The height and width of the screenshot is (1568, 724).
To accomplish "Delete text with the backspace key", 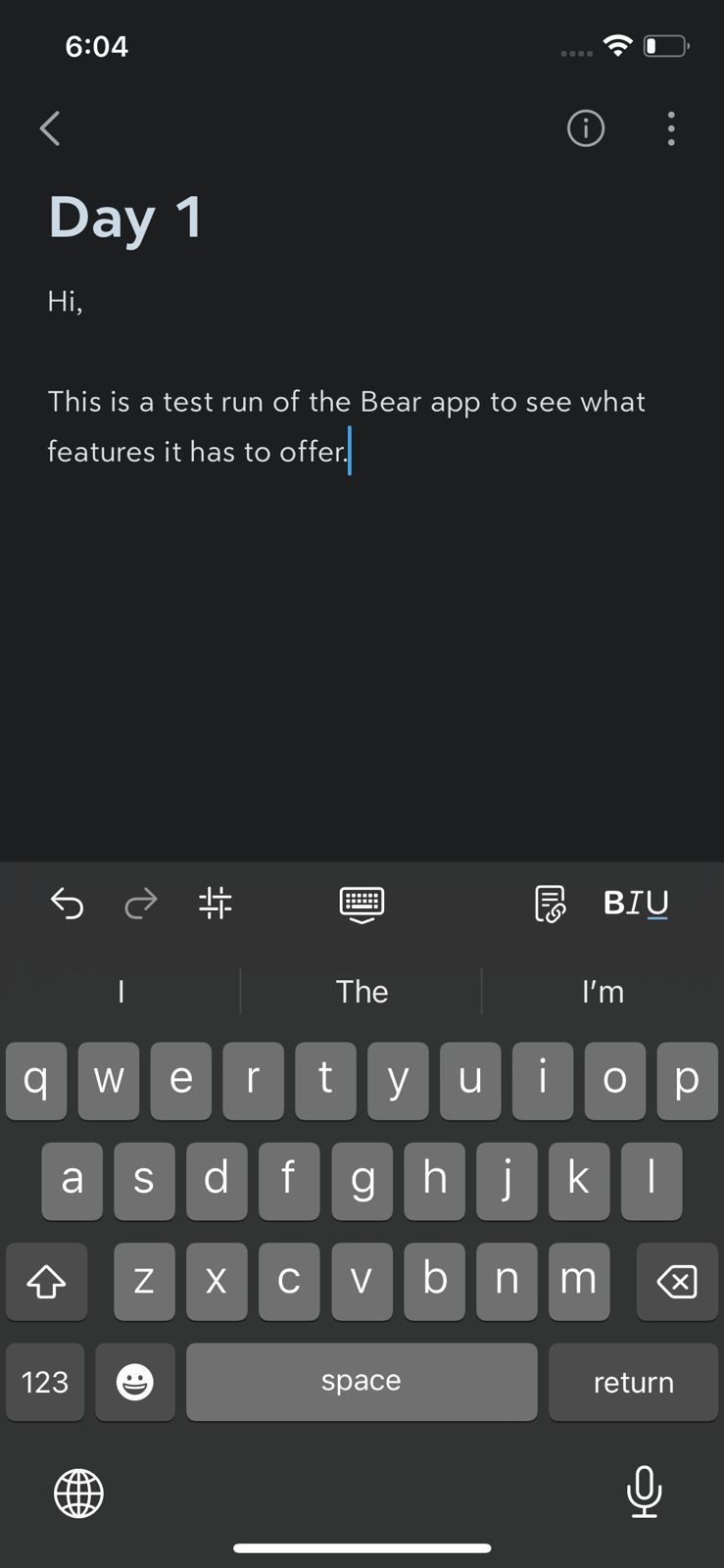I will (676, 1282).
